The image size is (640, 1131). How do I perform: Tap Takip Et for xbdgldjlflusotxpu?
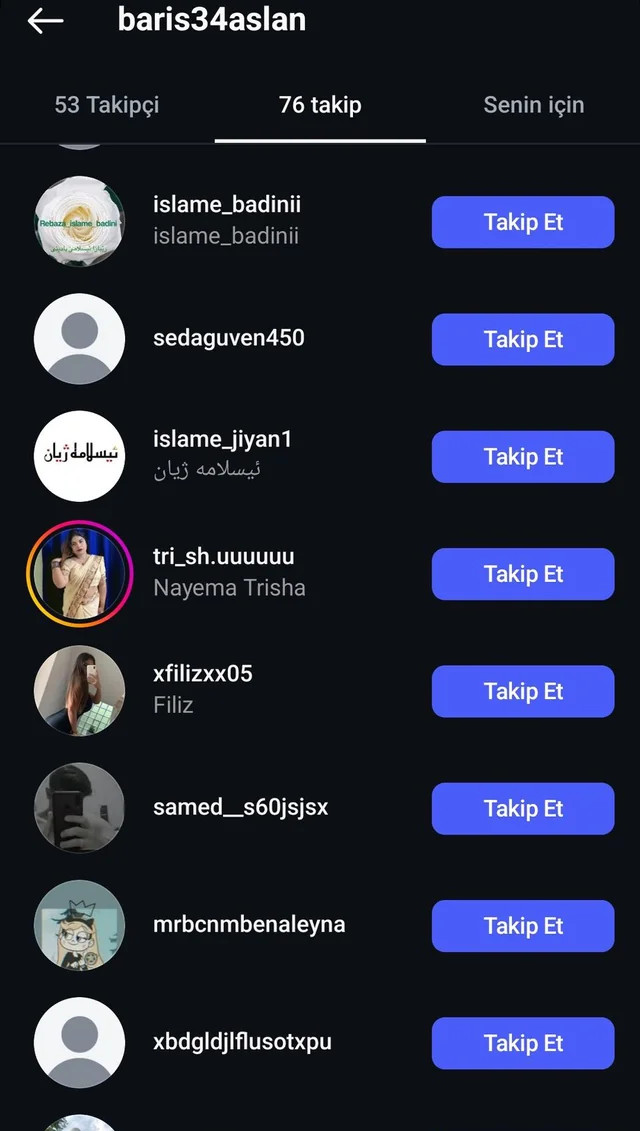522,1043
